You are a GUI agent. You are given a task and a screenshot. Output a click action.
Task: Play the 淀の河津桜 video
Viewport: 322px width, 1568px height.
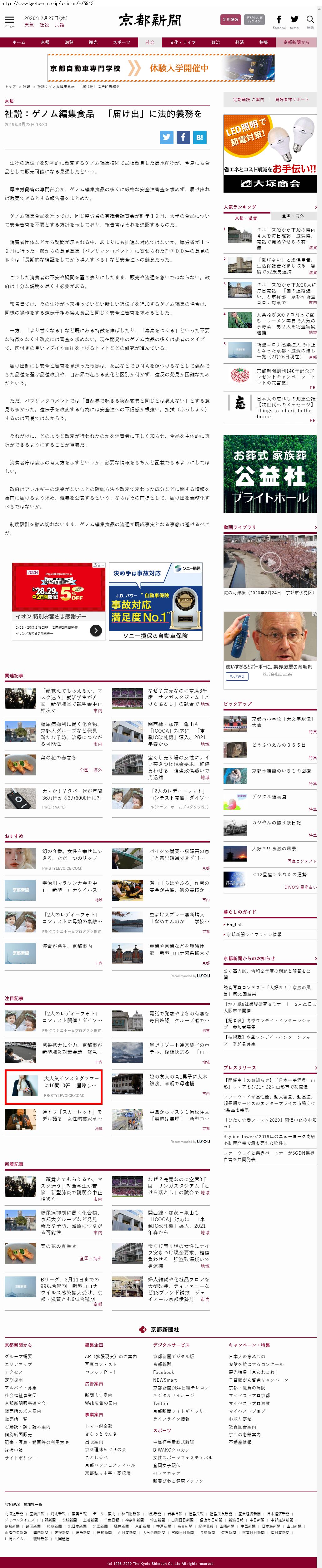[x=269, y=561]
